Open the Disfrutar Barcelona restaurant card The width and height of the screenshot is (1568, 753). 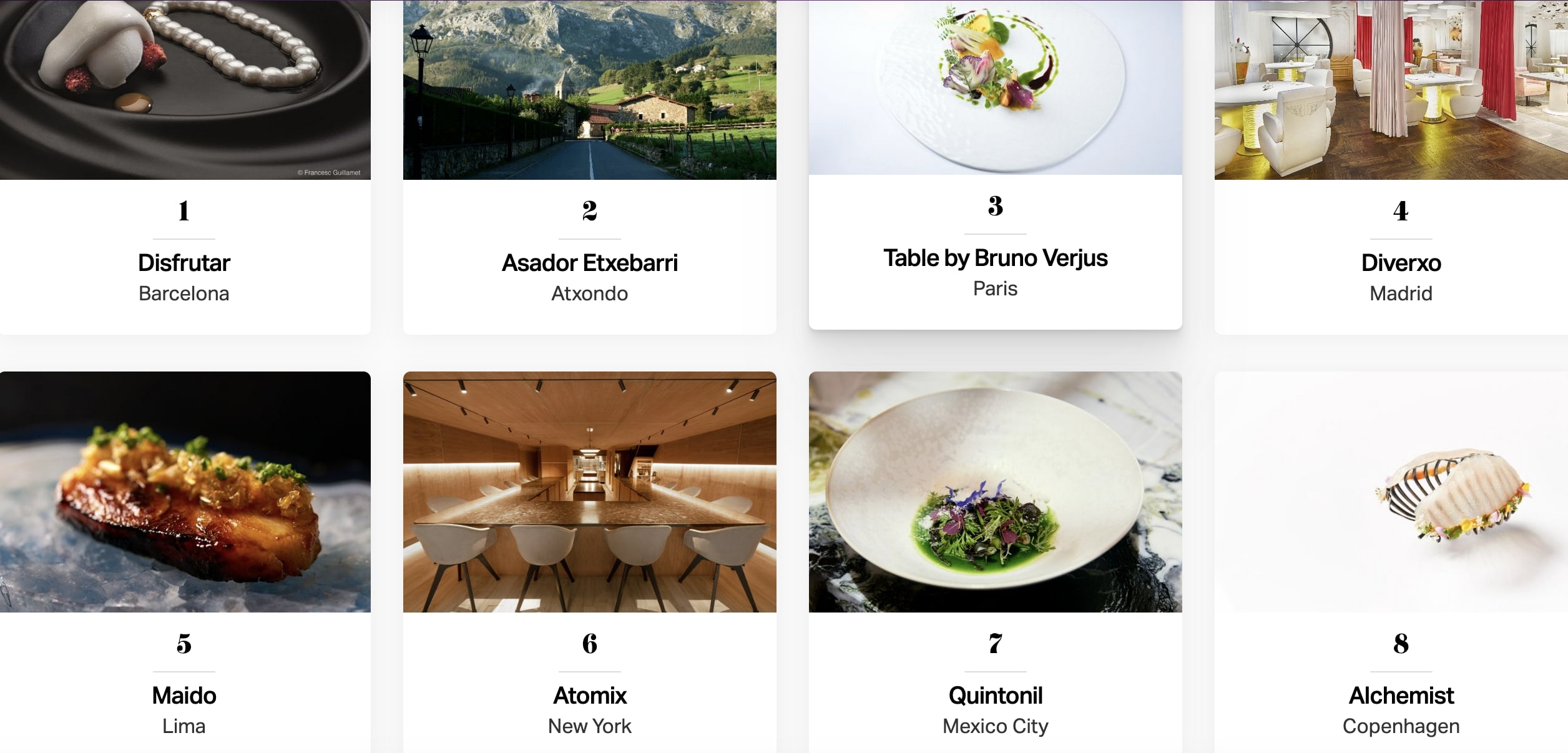tap(184, 263)
